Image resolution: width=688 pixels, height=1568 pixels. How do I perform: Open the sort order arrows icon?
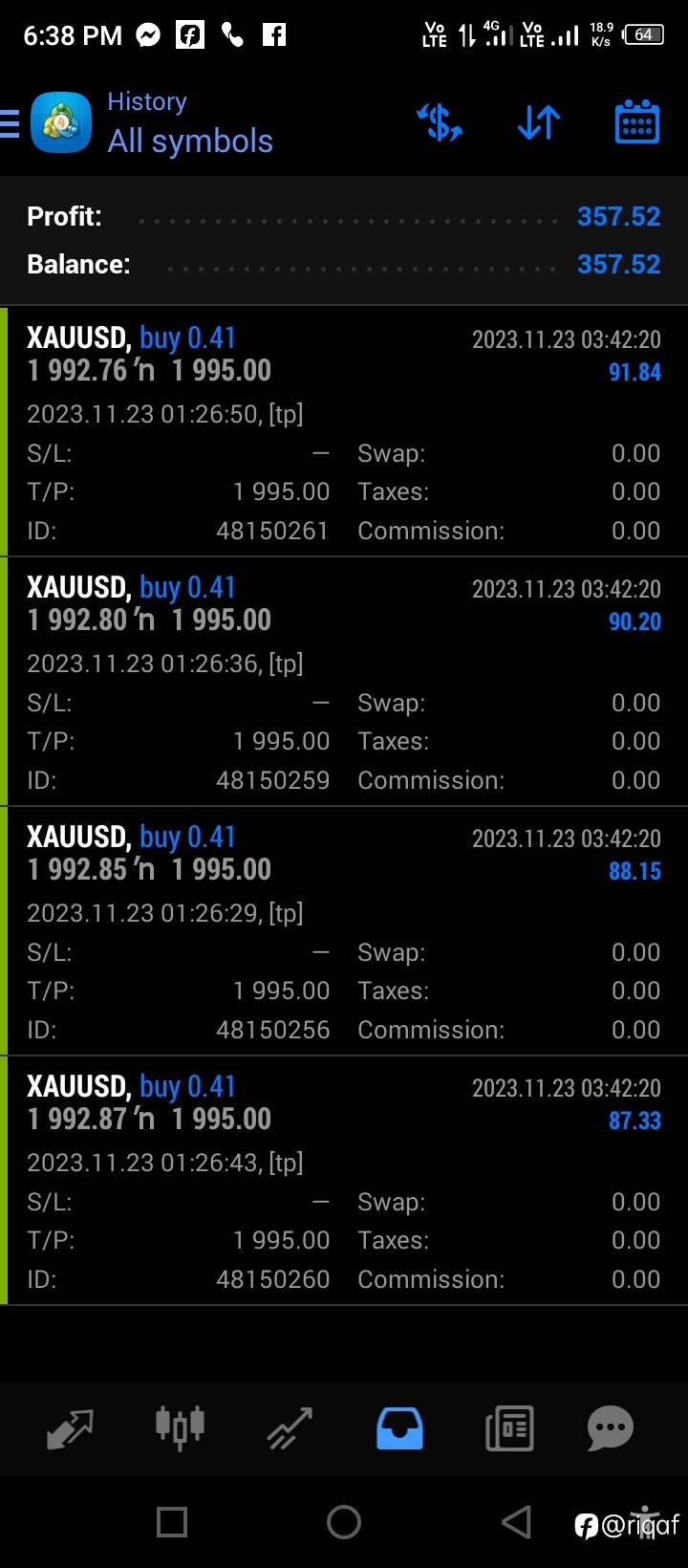click(539, 123)
